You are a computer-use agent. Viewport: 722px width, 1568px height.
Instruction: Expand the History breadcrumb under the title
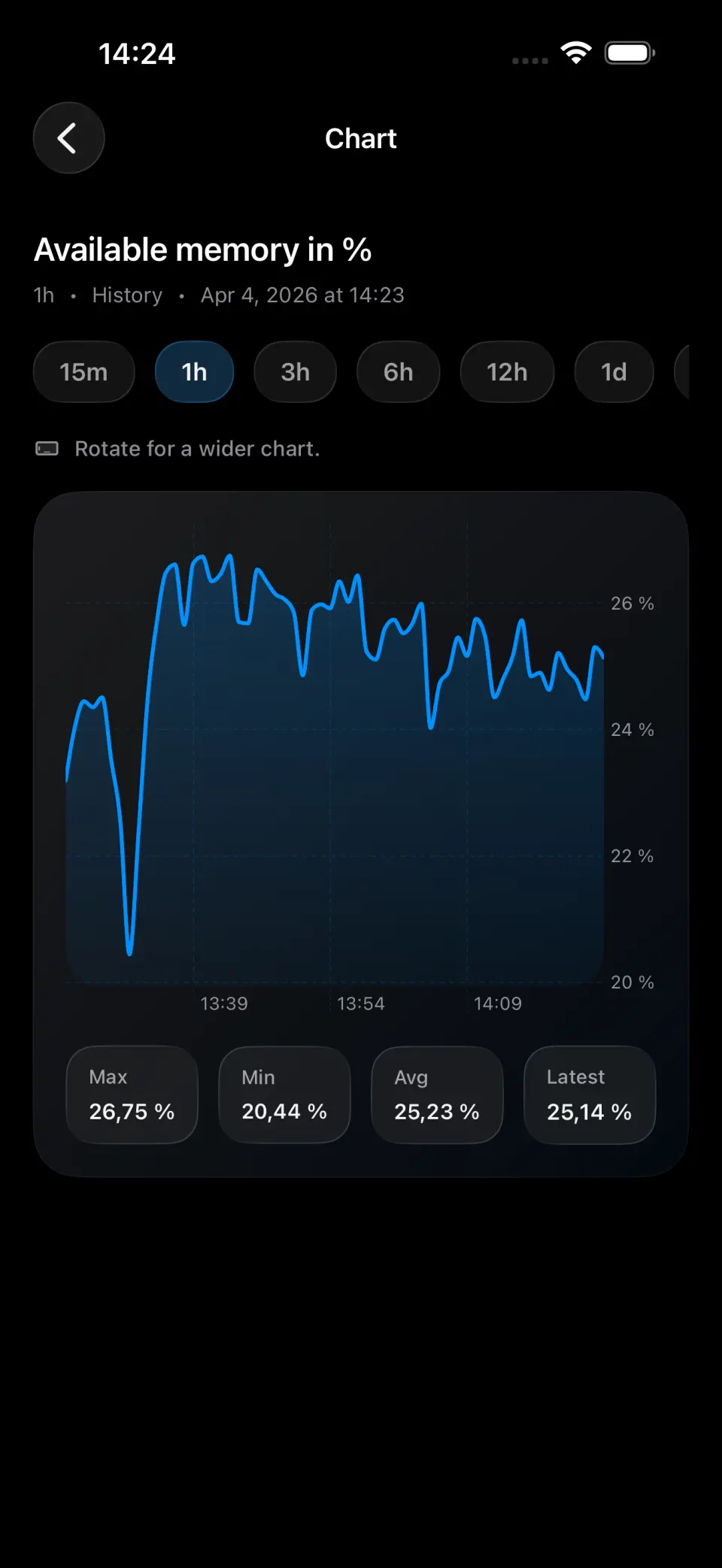[x=126, y=295]
